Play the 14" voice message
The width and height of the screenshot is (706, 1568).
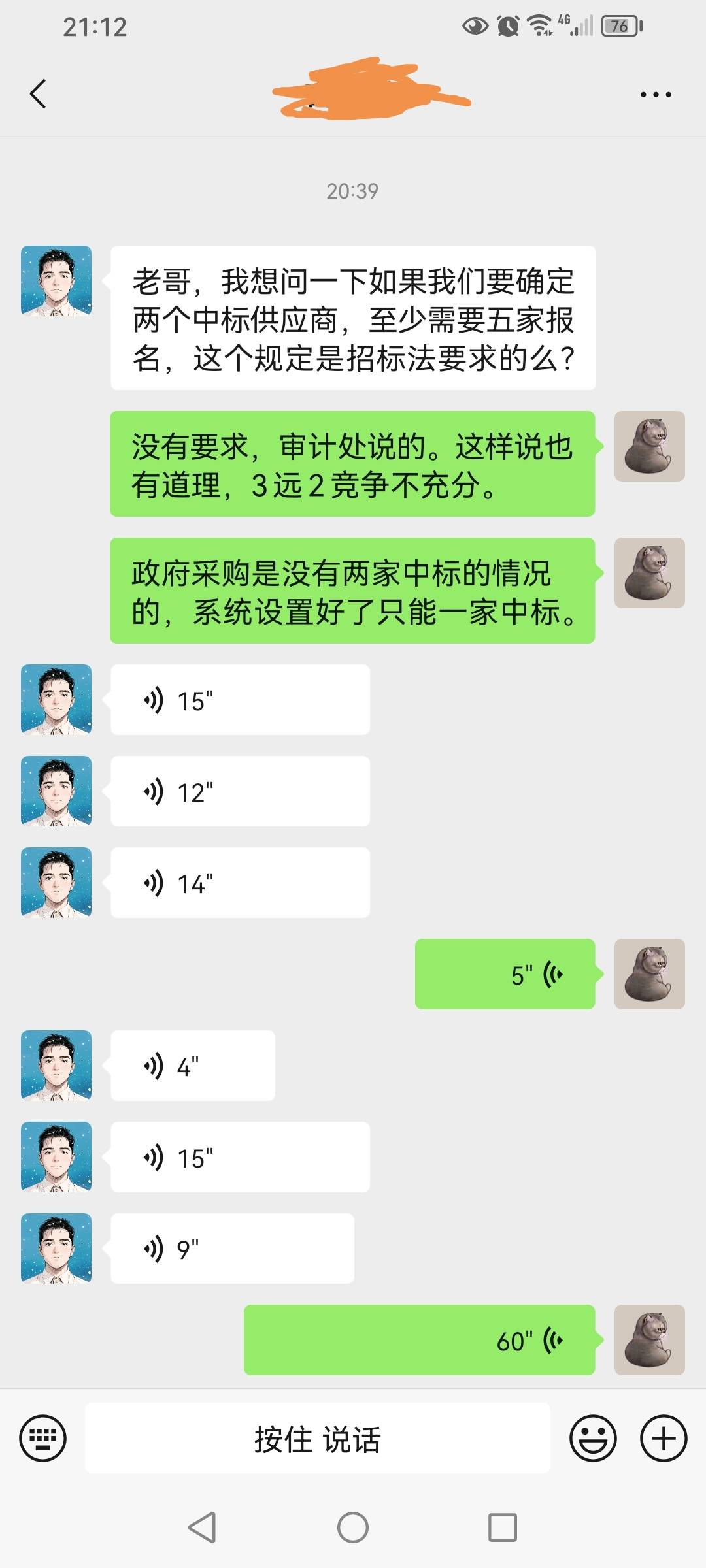(239, 883)
